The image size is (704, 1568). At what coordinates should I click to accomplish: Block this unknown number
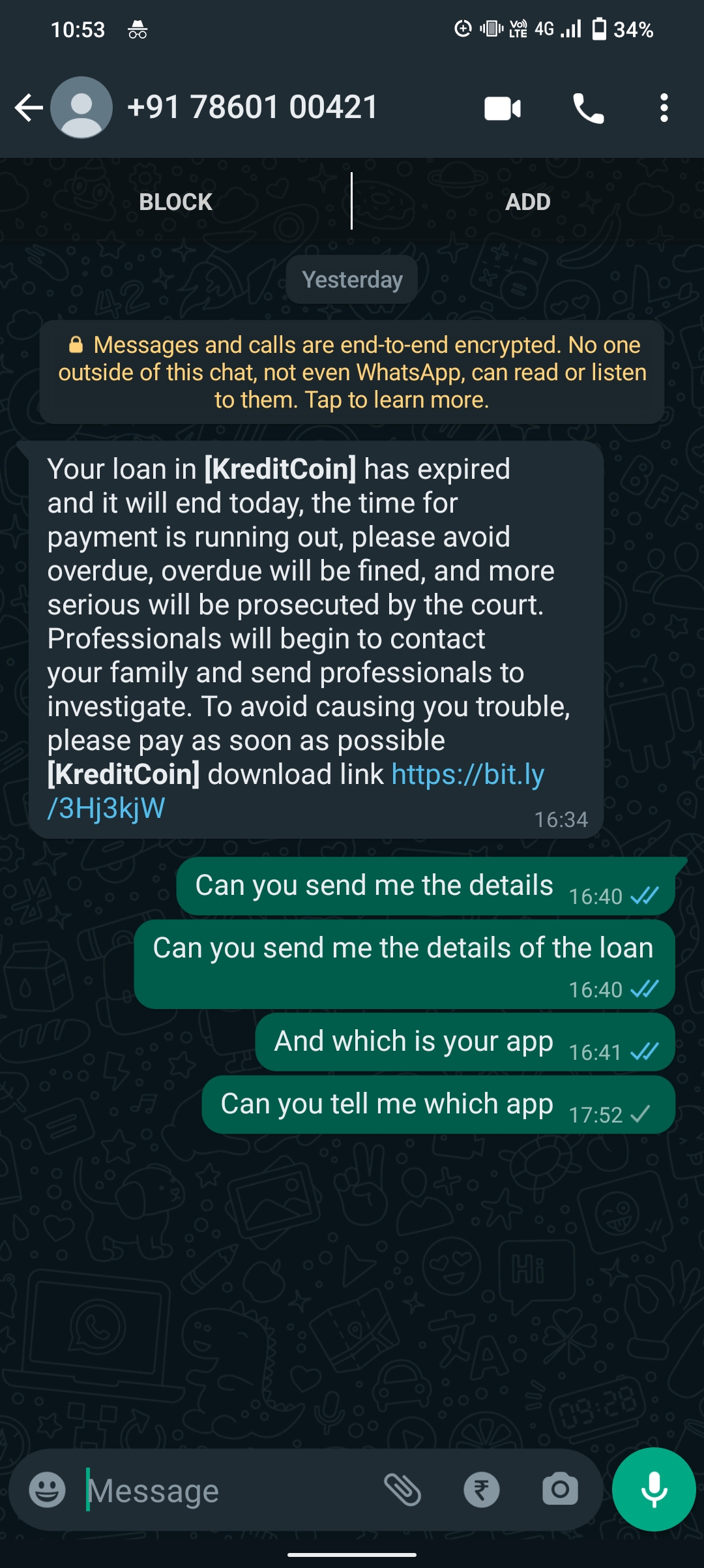coord(175,202)
